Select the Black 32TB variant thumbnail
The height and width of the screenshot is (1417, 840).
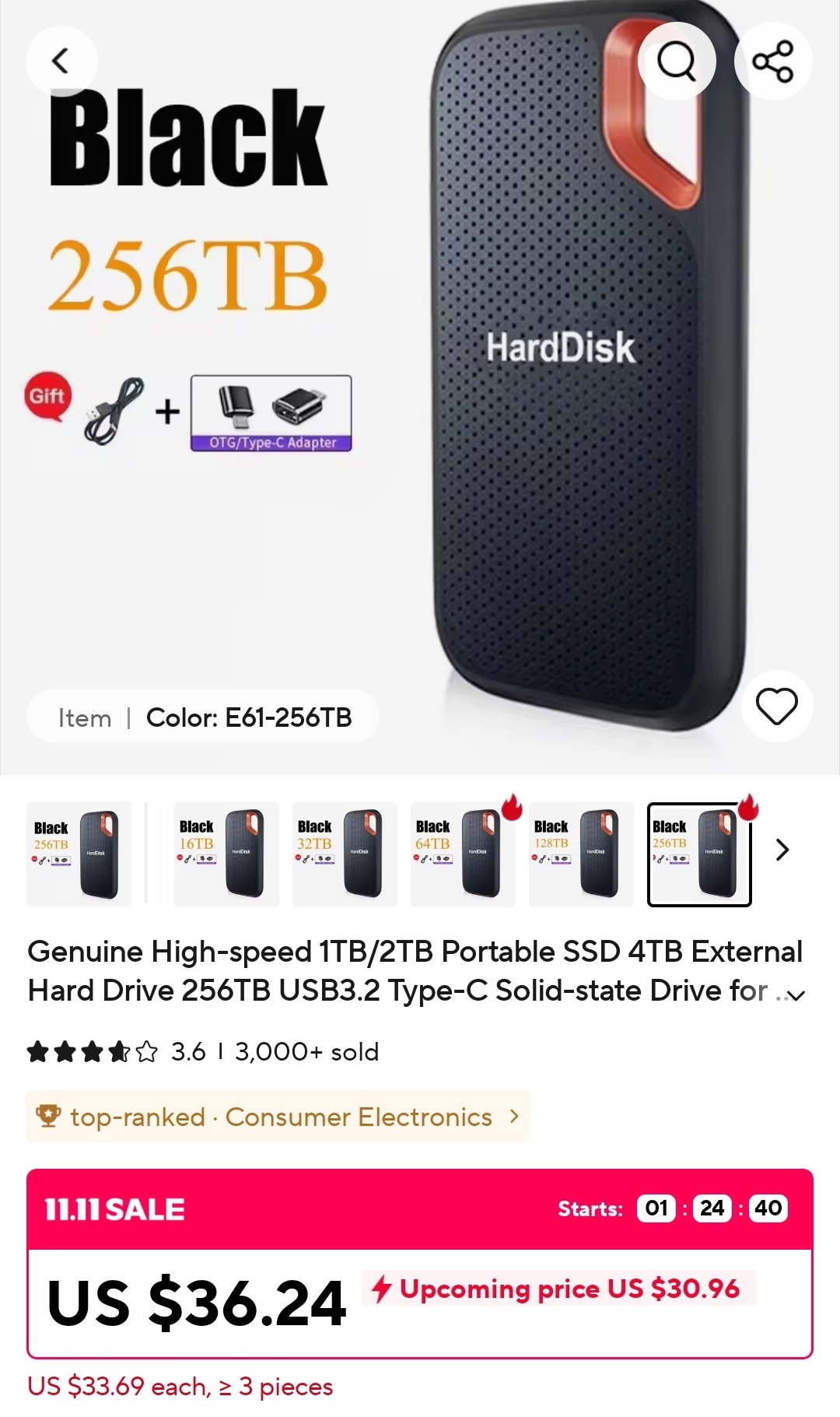[x=344, y=854]
